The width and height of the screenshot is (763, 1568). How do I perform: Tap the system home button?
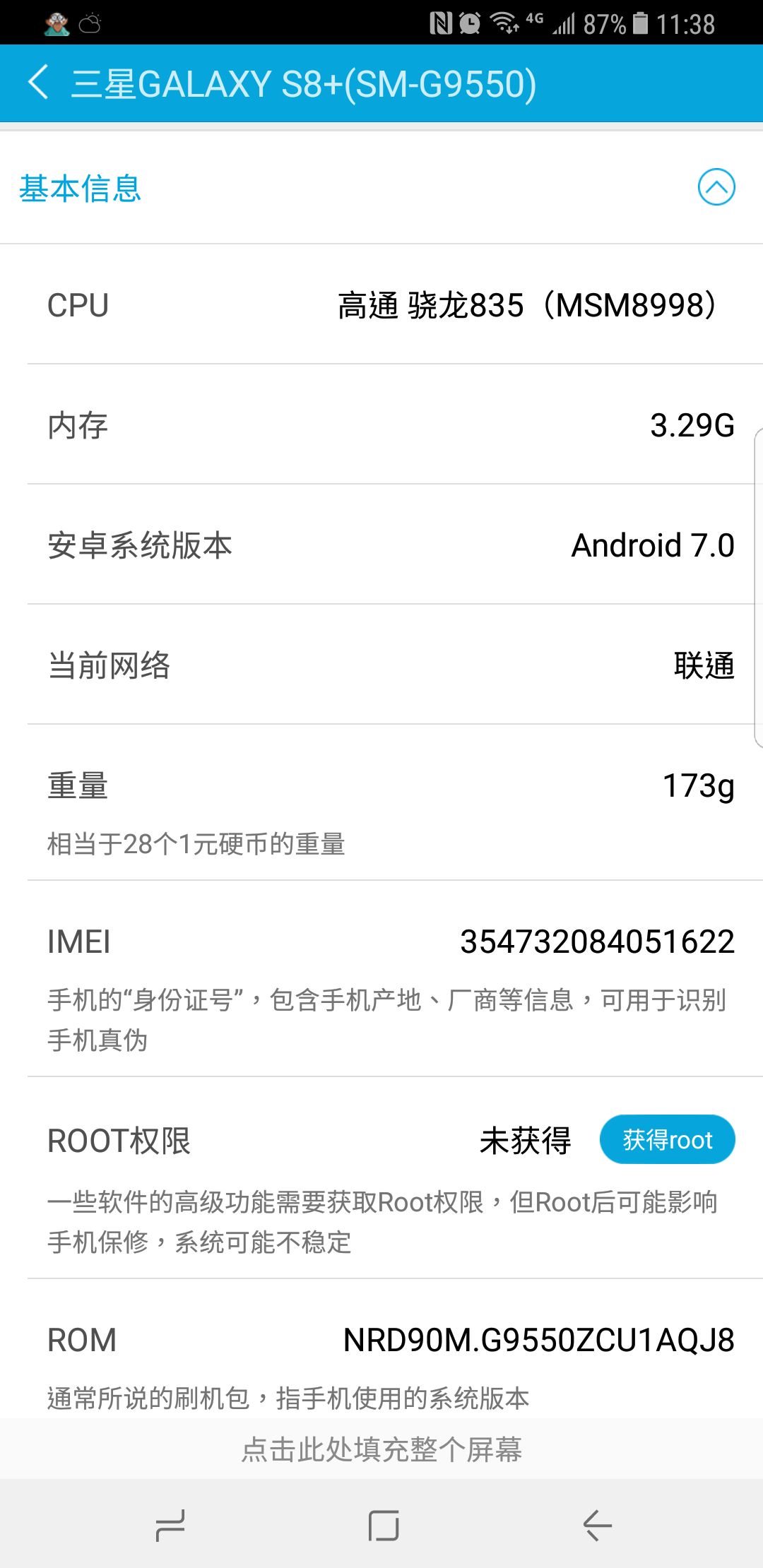[x=383, y=1526]
